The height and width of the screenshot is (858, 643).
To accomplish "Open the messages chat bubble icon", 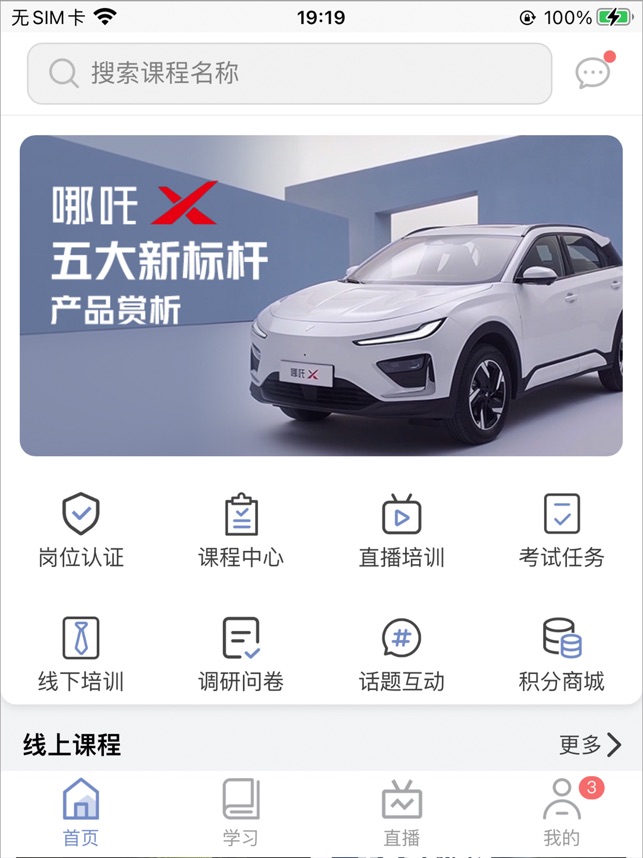I will pyautogui.click(x=593, y=73).
